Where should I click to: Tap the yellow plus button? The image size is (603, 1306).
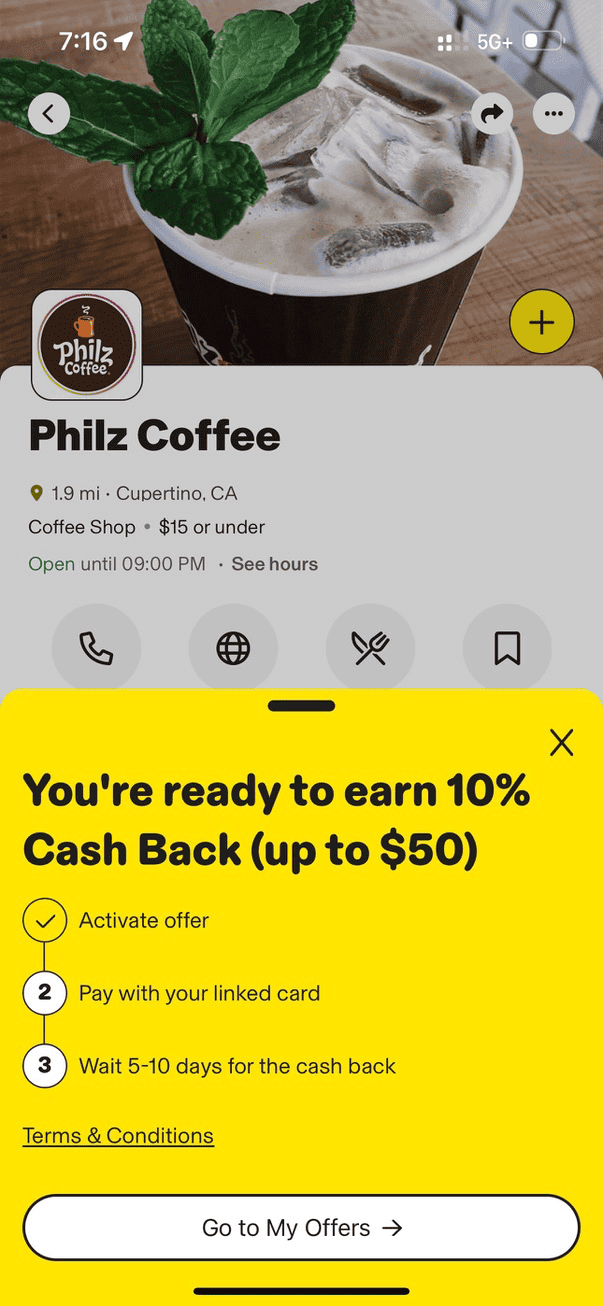click(541, 323)
